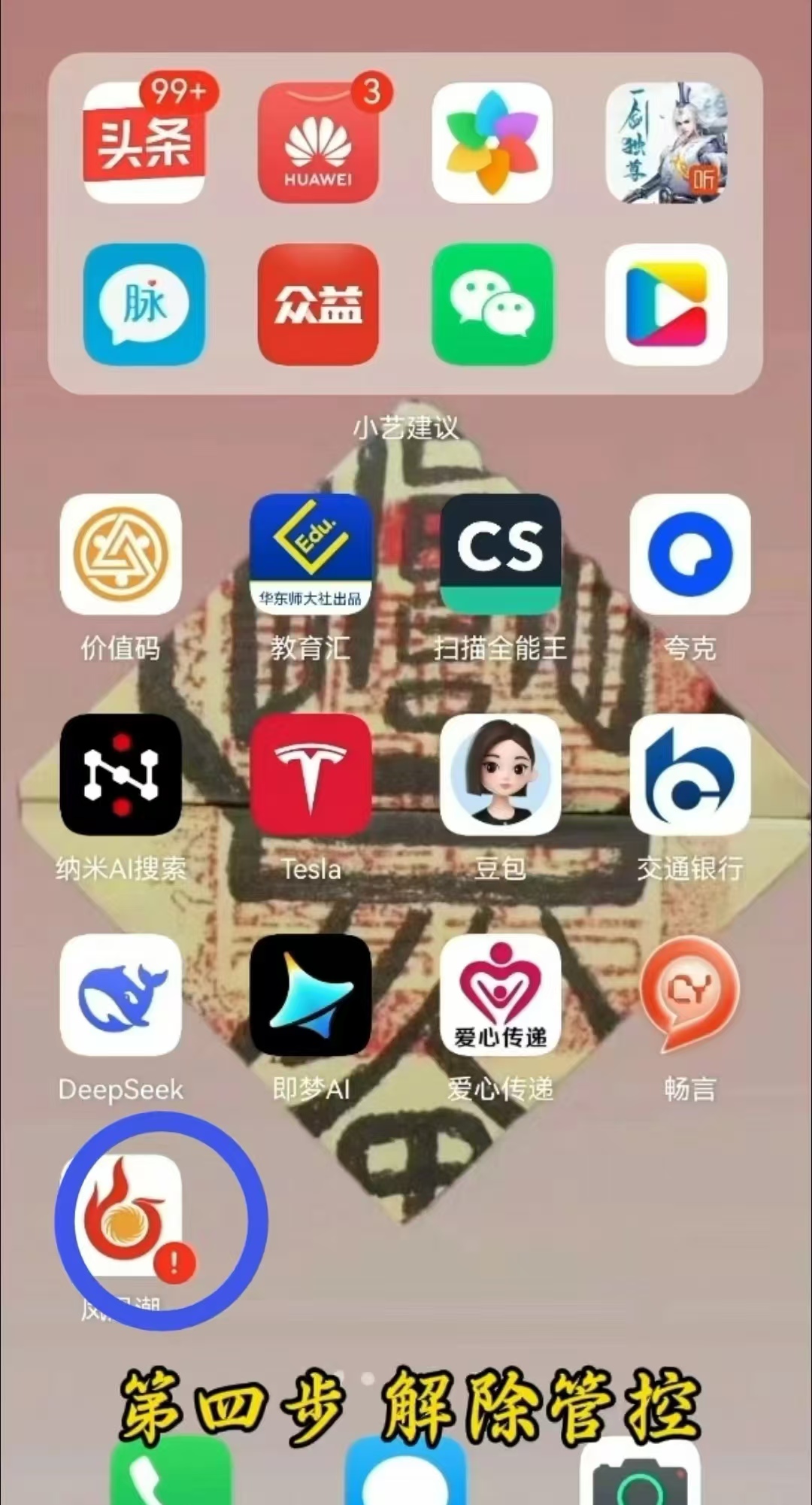Launch the 教育汇 app

tap(311, 554)
